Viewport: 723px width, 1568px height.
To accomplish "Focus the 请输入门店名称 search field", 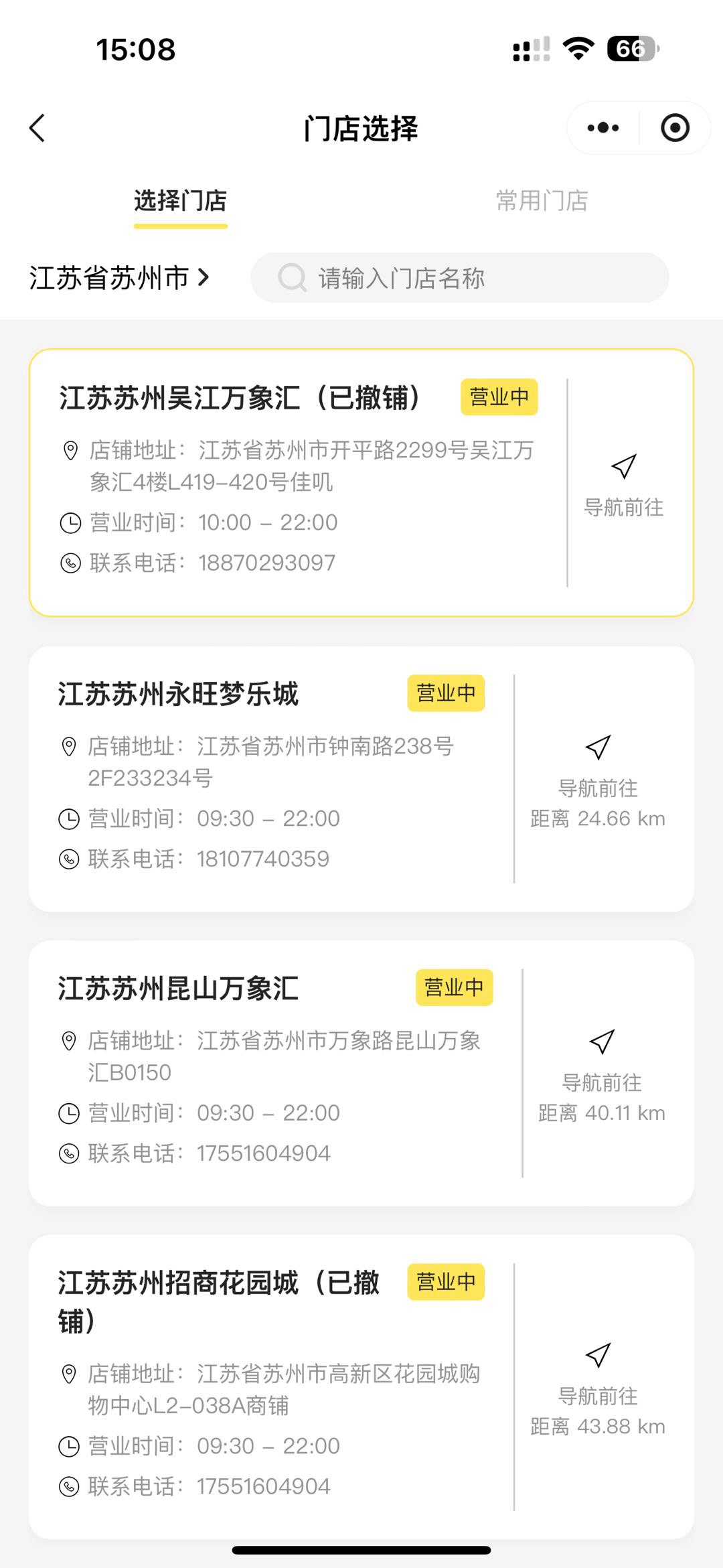I will [459, 278].
